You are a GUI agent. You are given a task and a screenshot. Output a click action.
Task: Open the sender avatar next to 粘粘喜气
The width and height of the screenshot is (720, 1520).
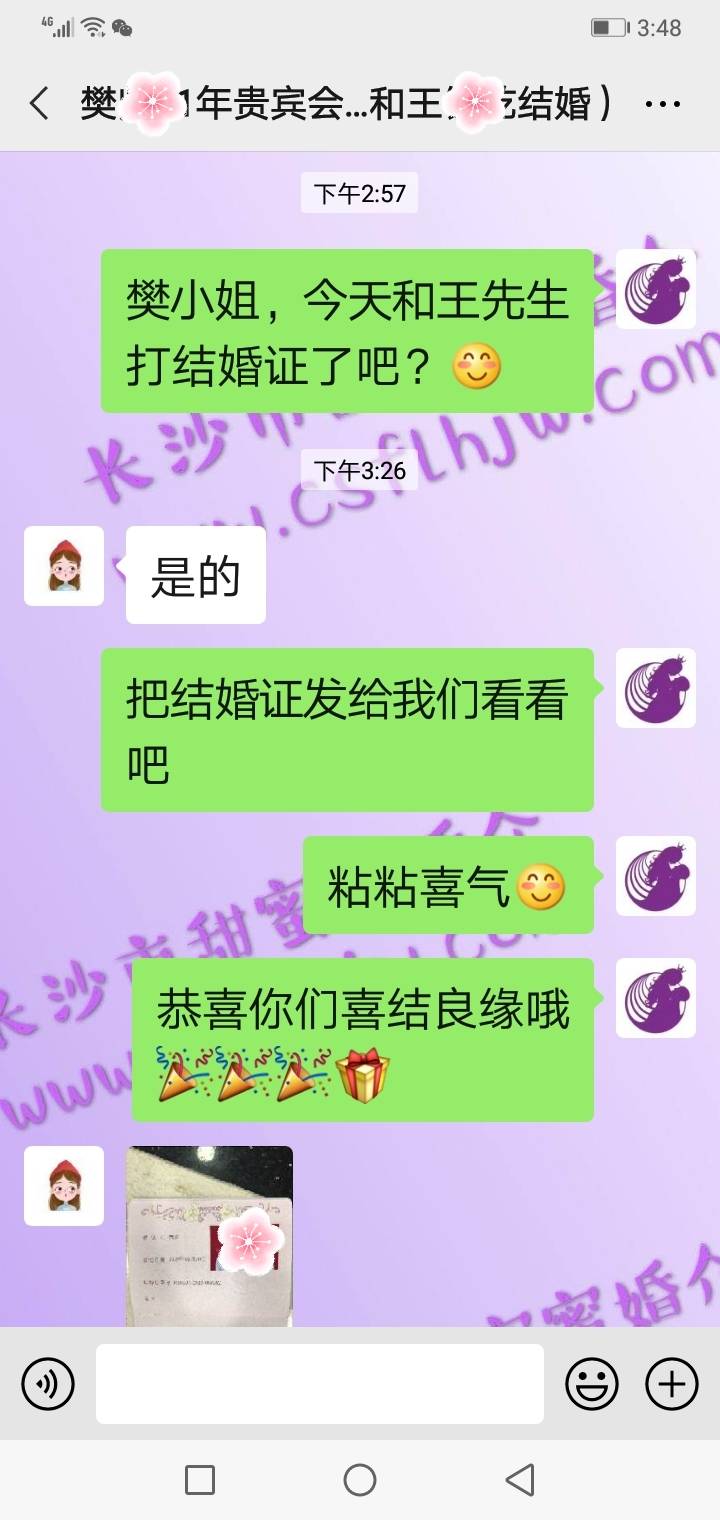pyautogui.click(x=656, y=876)
